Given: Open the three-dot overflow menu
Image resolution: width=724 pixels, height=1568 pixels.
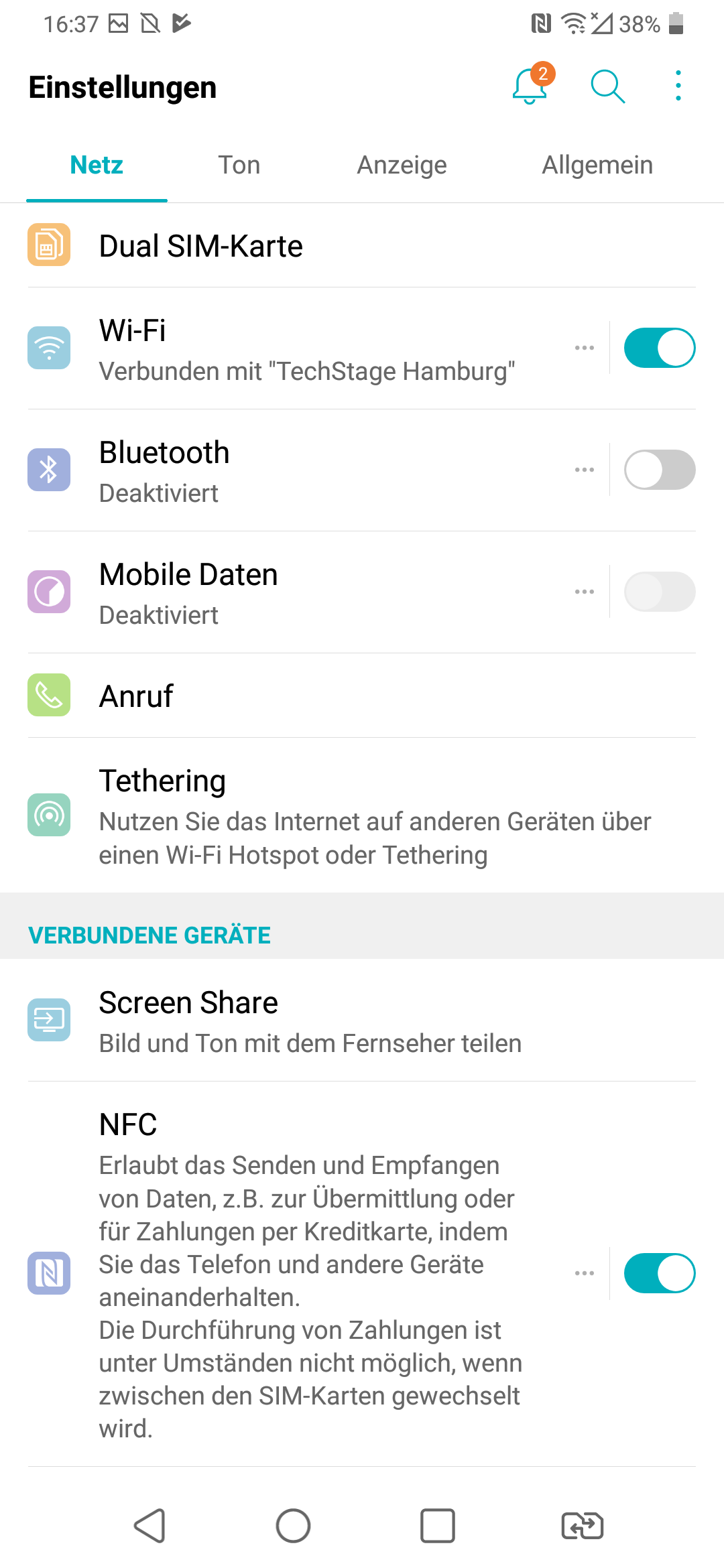Looking at the screenshot, I should (x=678, y=86).
